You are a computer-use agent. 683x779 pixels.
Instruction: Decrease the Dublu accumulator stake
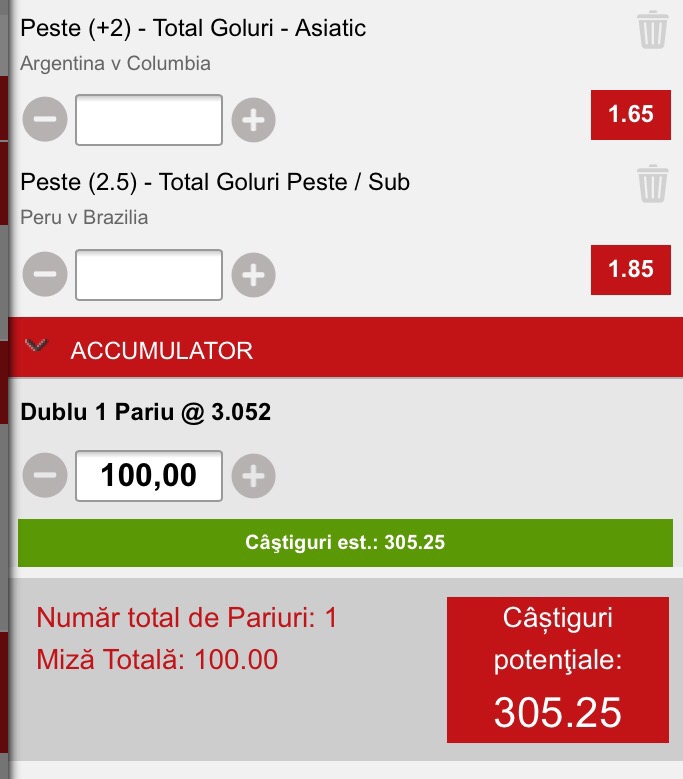click(x=45, y=475)
